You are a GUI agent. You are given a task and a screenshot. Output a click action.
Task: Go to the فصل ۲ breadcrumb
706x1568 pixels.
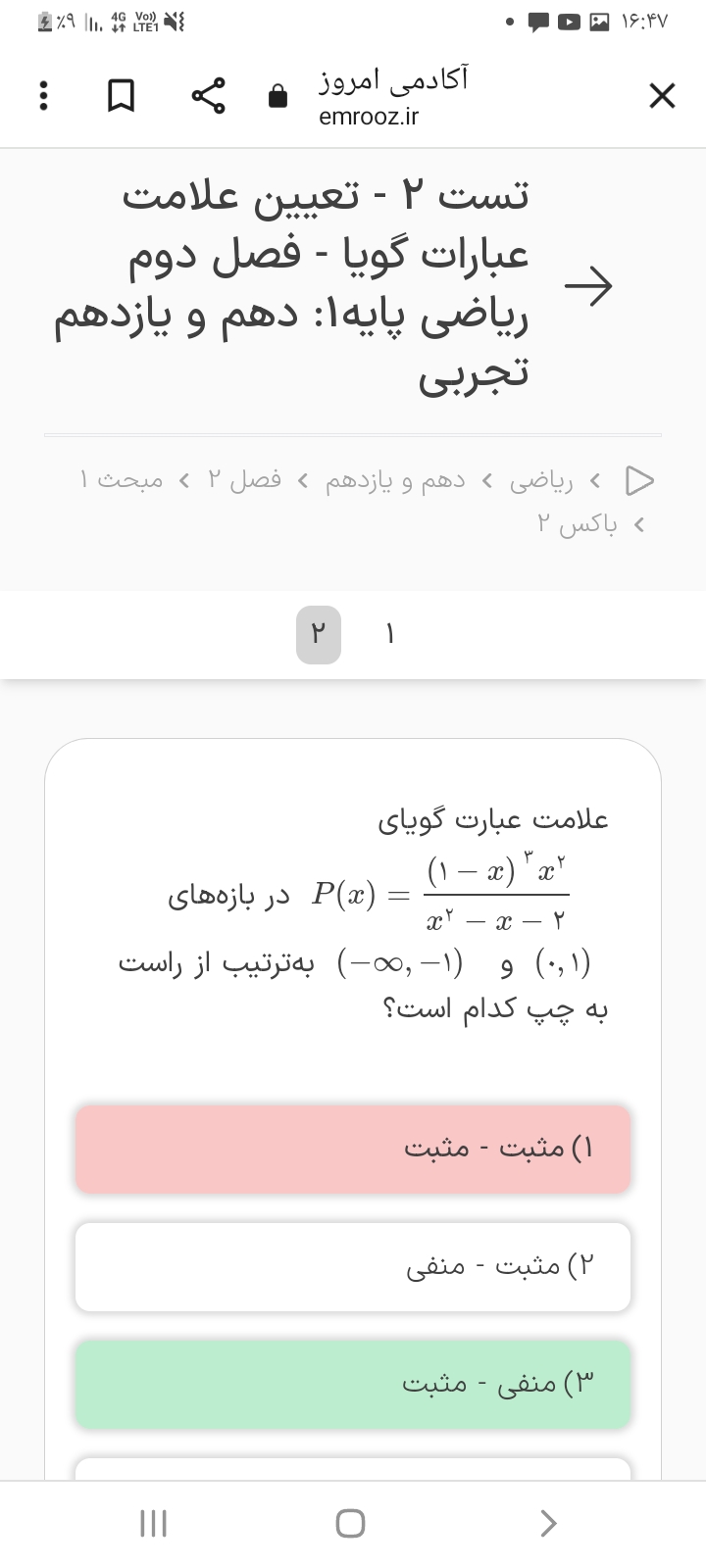244,481
